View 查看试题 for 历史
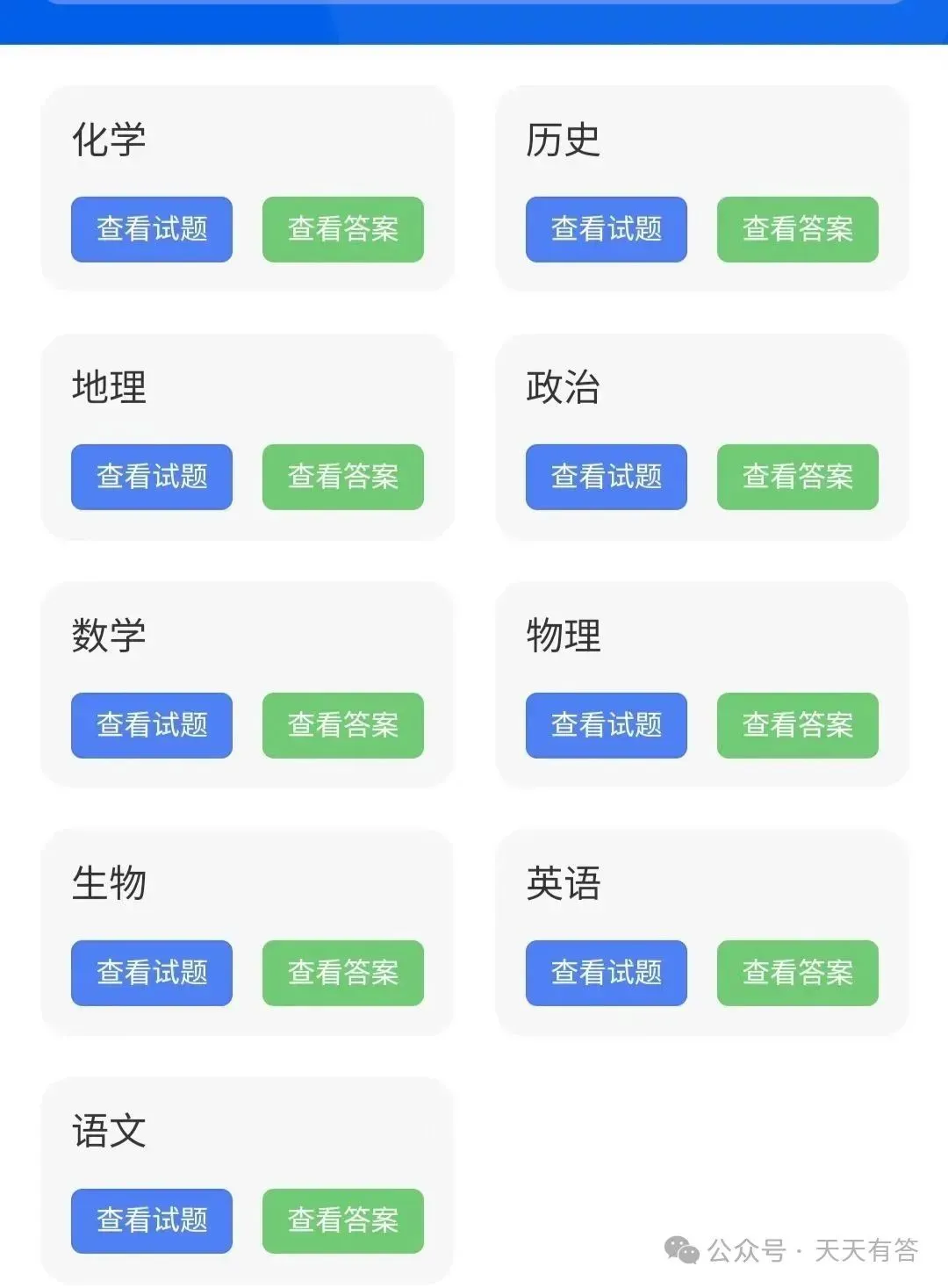 [x=607, y=229]
